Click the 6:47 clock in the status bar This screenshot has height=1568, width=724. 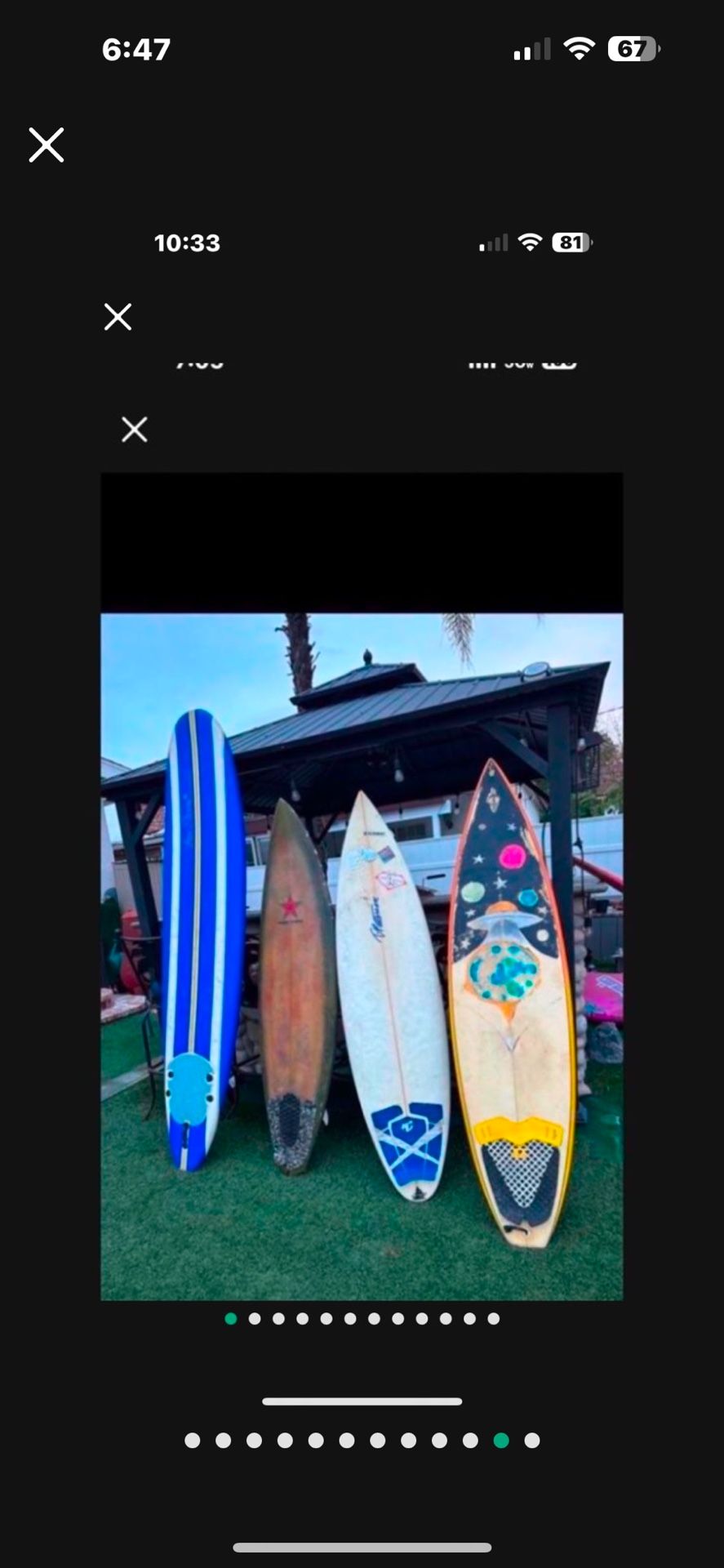pyautogui.click(x=135, y=47)
